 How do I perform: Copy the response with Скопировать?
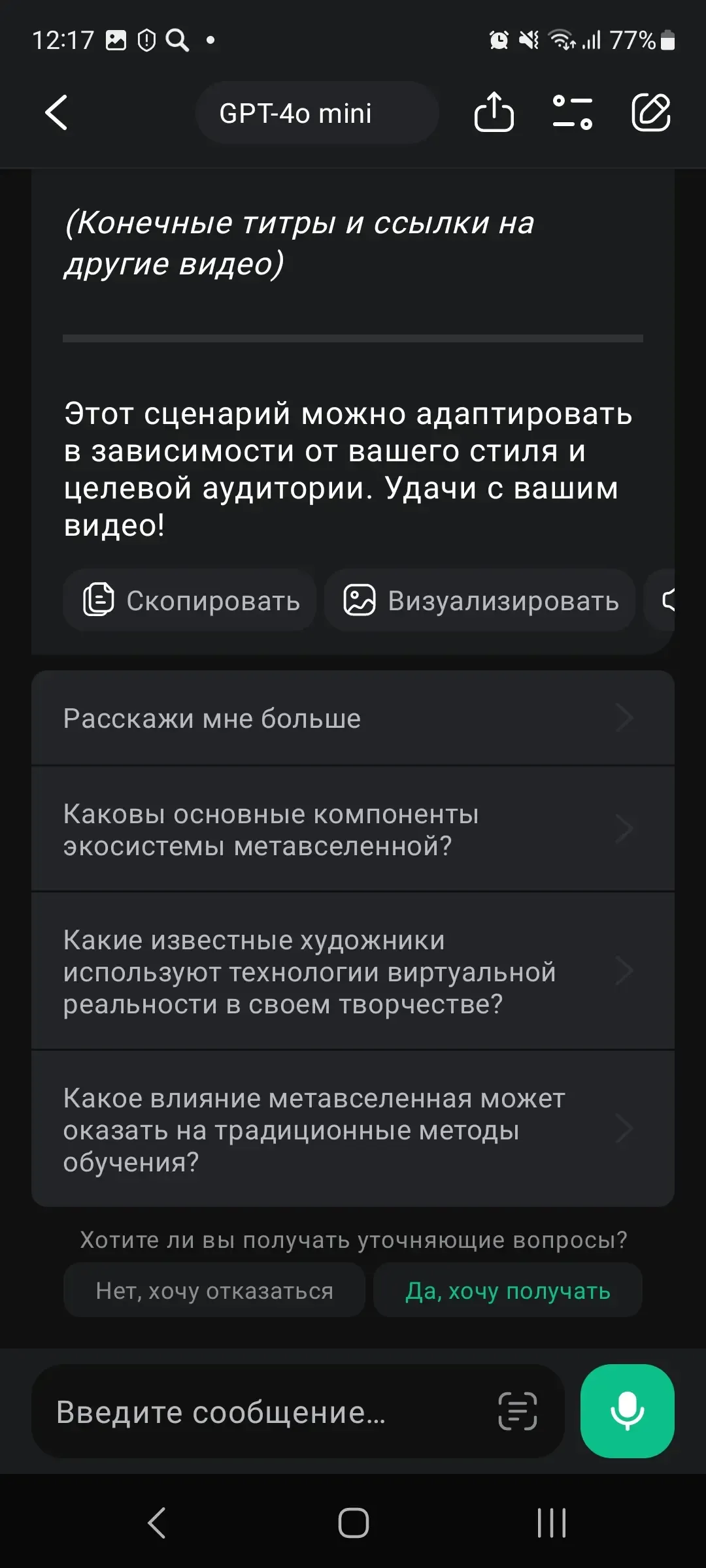coord(189,600)
